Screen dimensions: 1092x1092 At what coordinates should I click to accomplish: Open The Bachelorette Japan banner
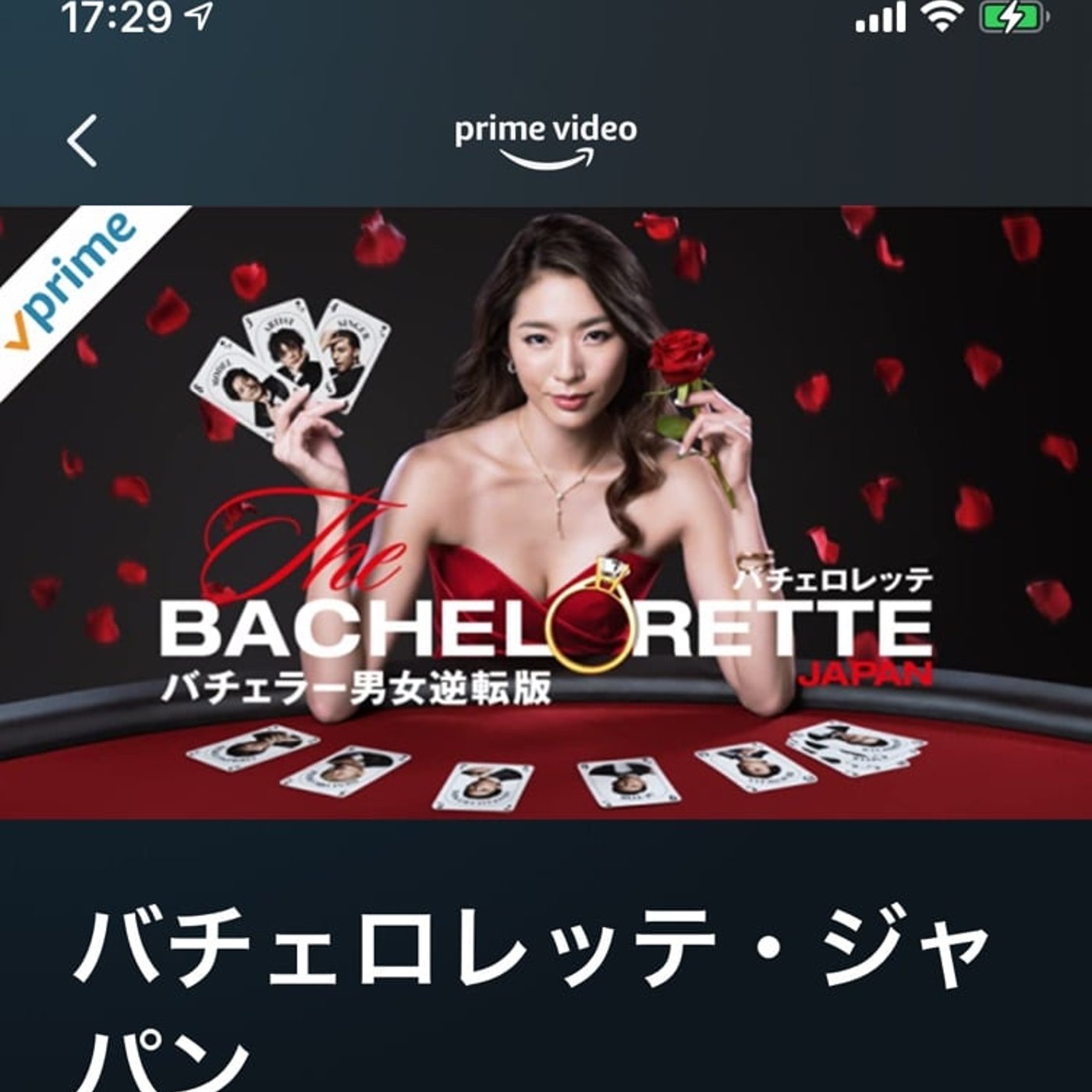pyautogui.click(x=546, y=512)
